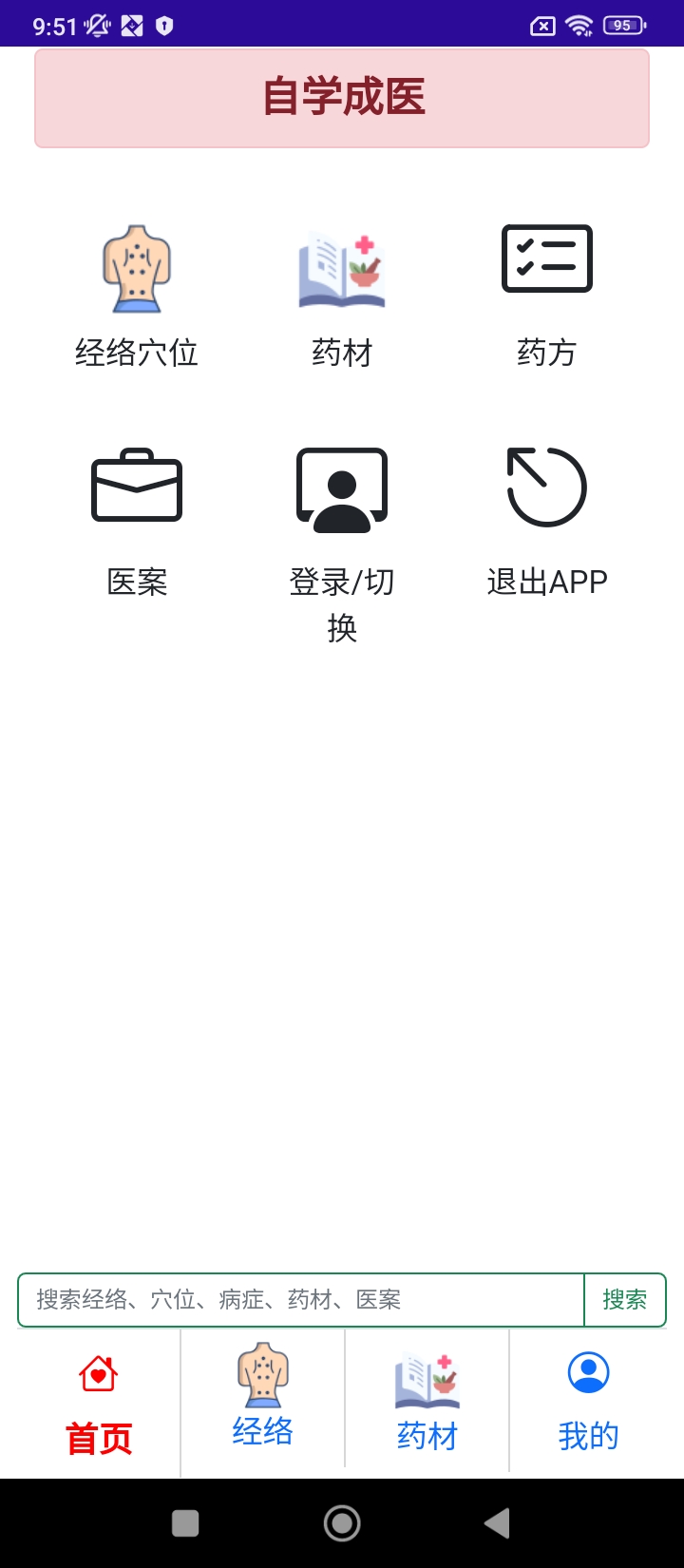
Task: Switch to the 首页 tab
Action: tap(99, 1405)
